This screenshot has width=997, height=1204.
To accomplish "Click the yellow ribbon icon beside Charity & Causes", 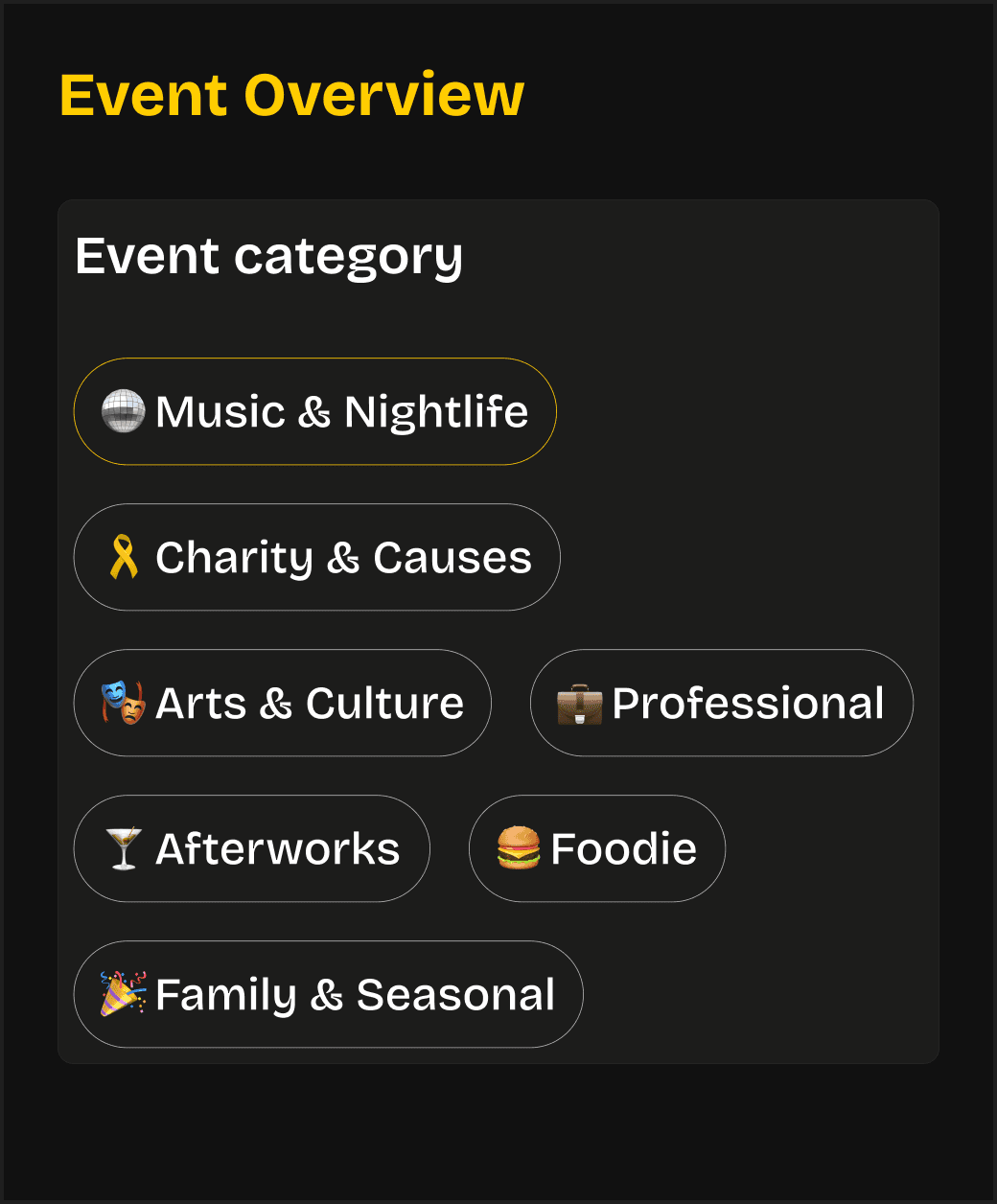I will 124,557.
